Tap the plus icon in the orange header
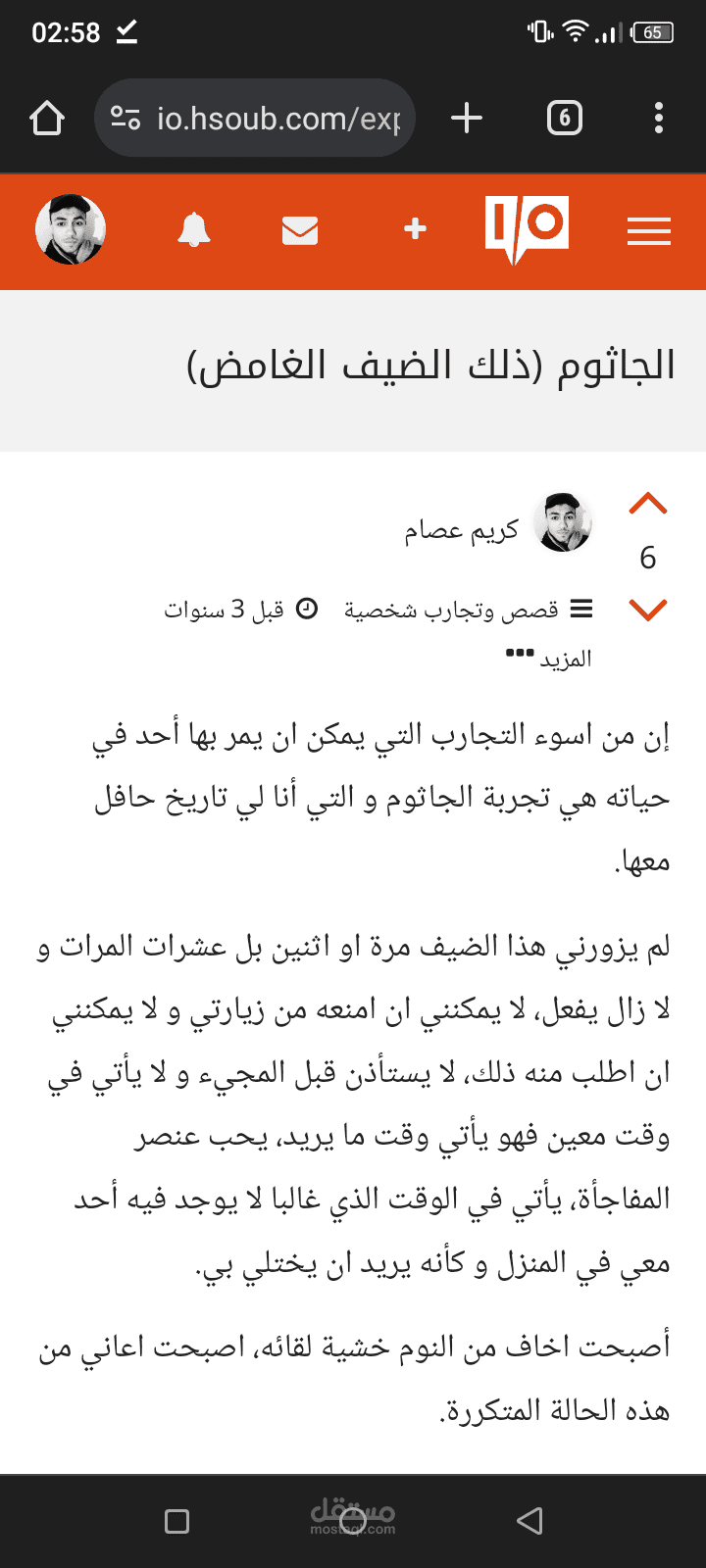 tap(416, 229)
